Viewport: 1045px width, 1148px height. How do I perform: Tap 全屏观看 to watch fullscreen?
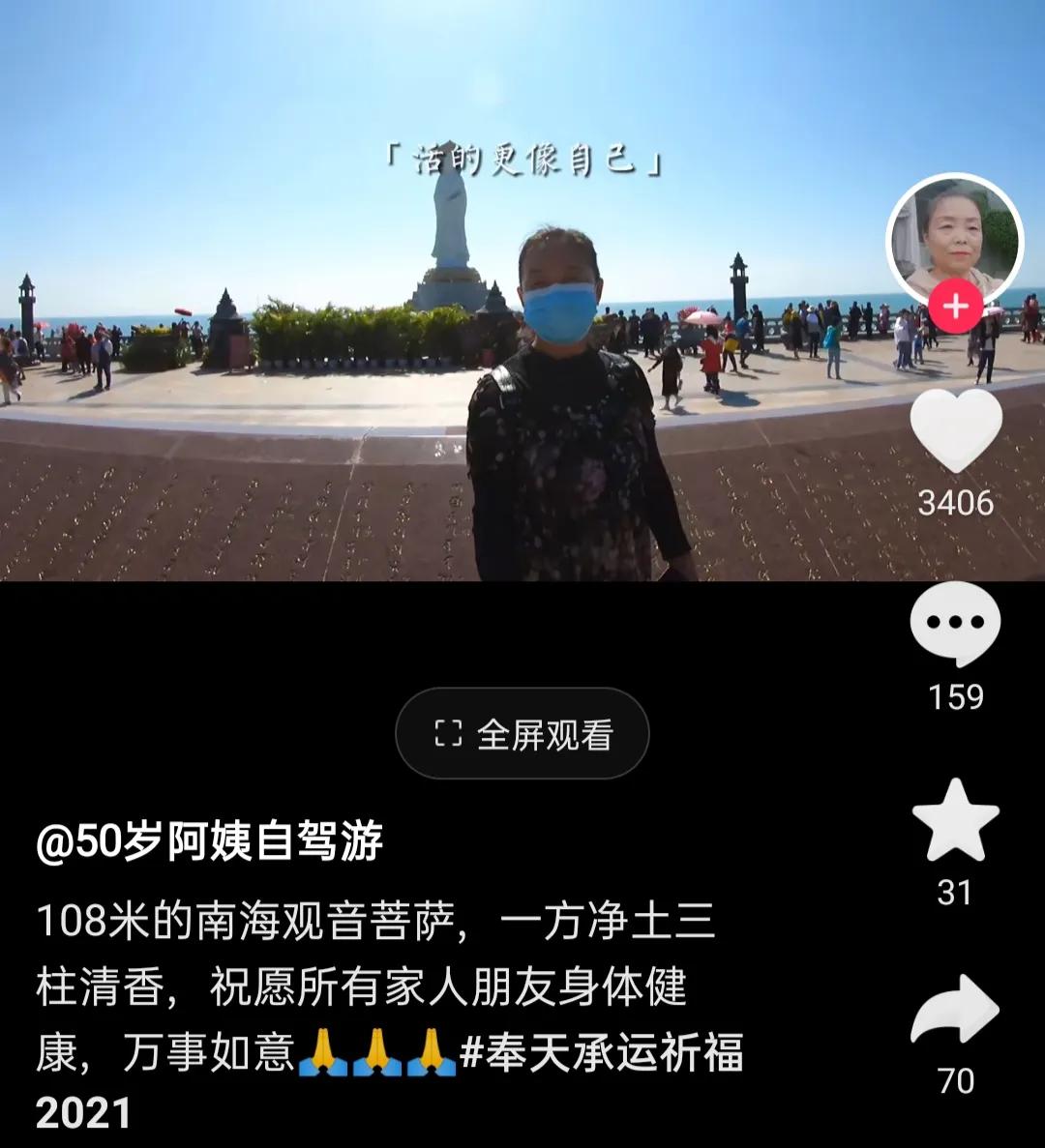click(522, 734)
